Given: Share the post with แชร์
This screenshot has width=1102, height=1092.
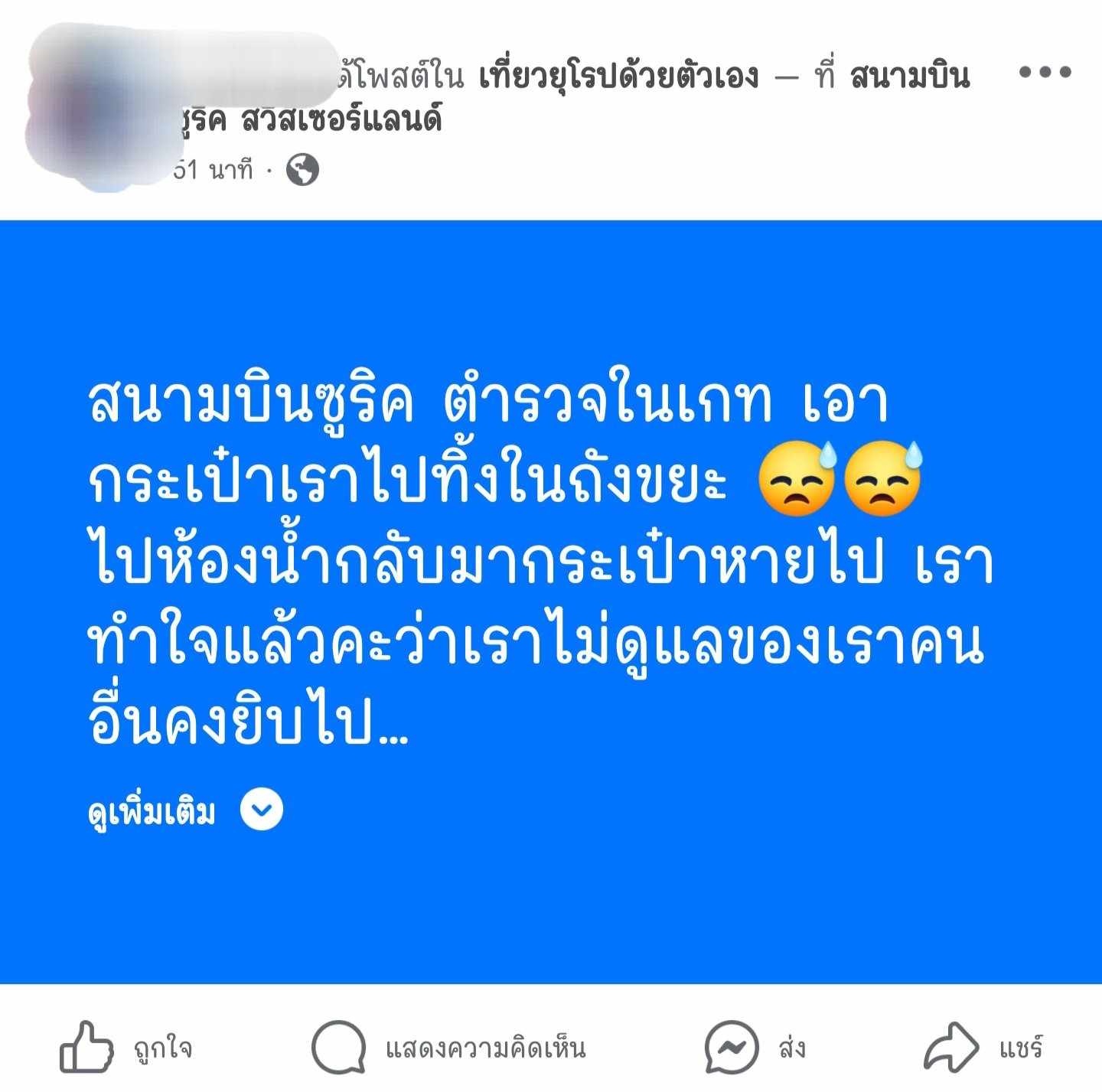Looking at the screenshot, I should point(983,1047).
